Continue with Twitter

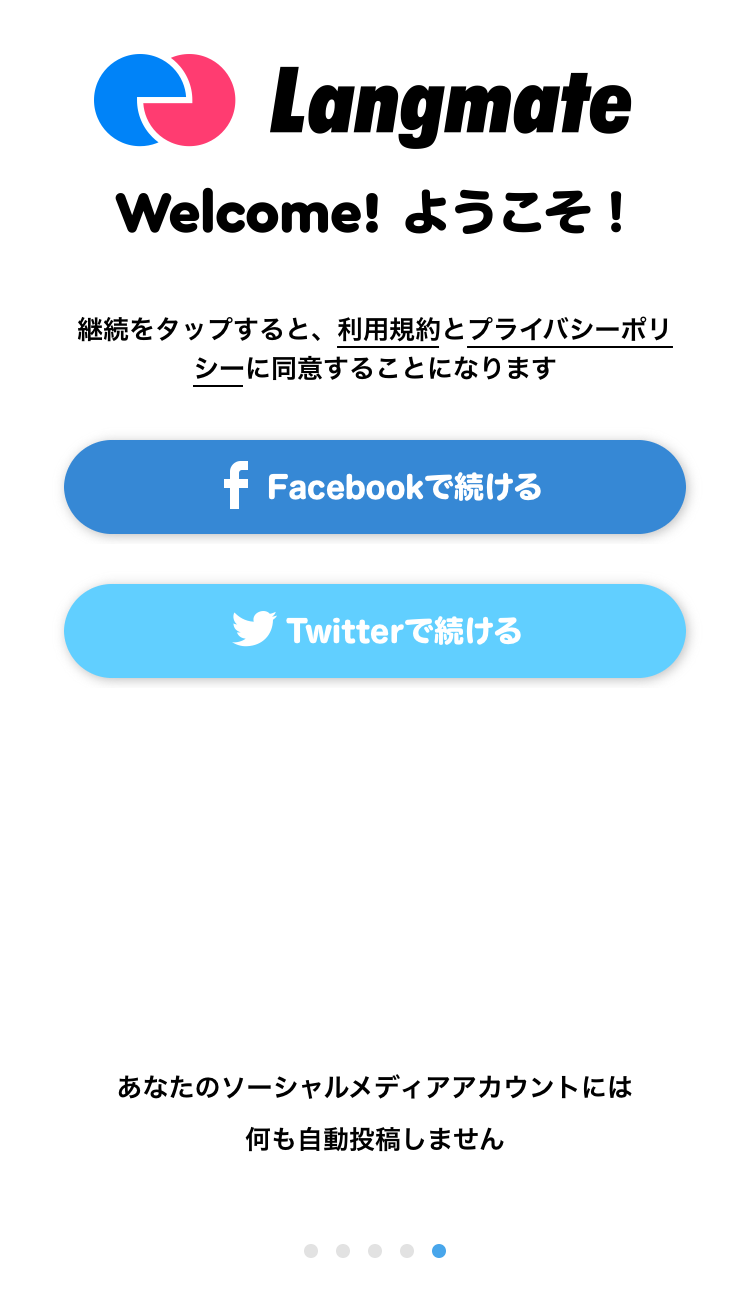(x=375, y=631)
